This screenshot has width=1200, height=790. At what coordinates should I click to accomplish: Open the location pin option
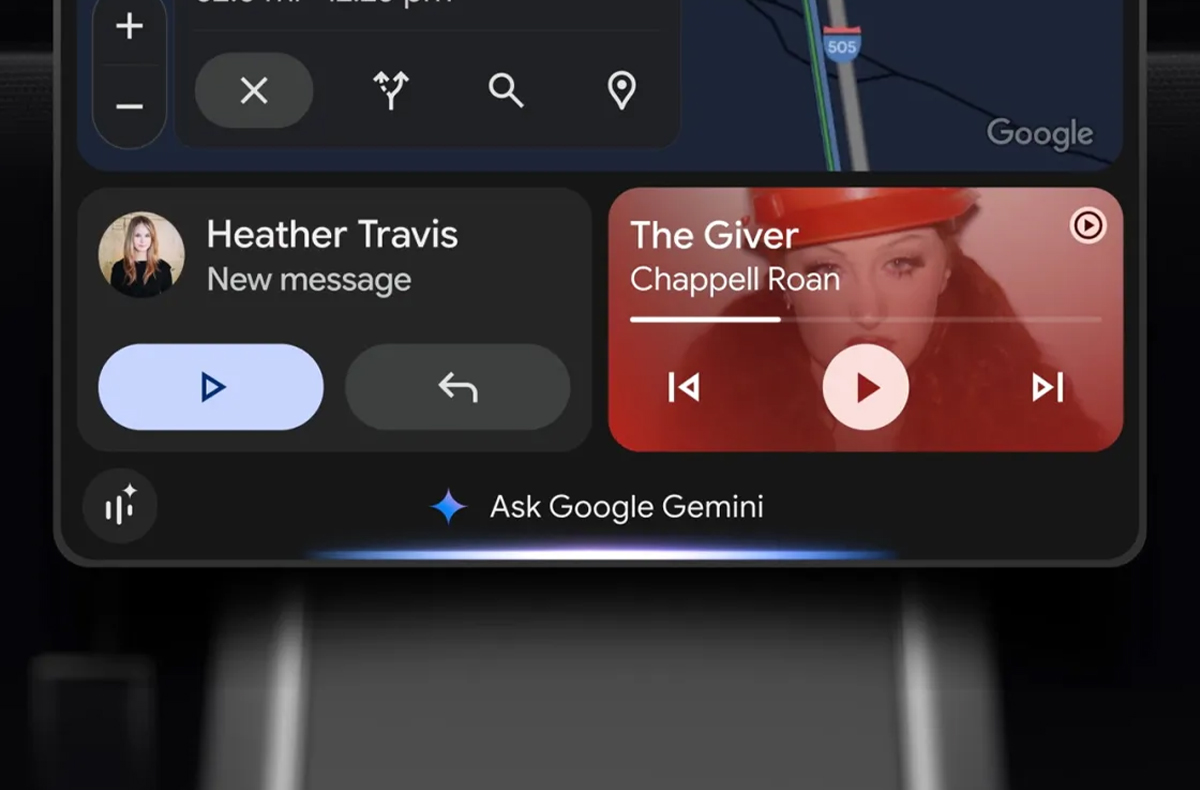622,91
